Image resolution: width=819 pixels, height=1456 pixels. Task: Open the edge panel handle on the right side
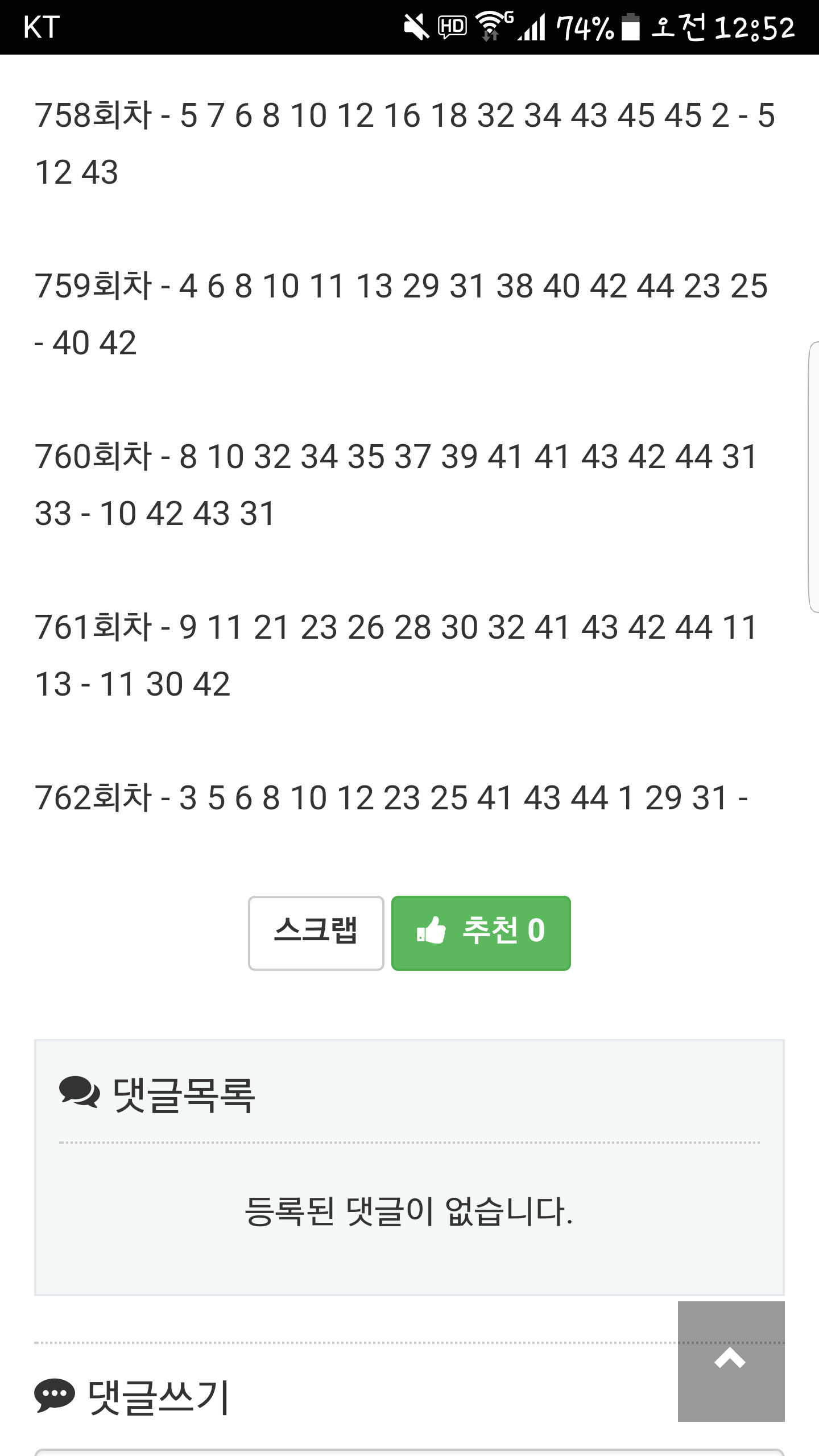814,477
